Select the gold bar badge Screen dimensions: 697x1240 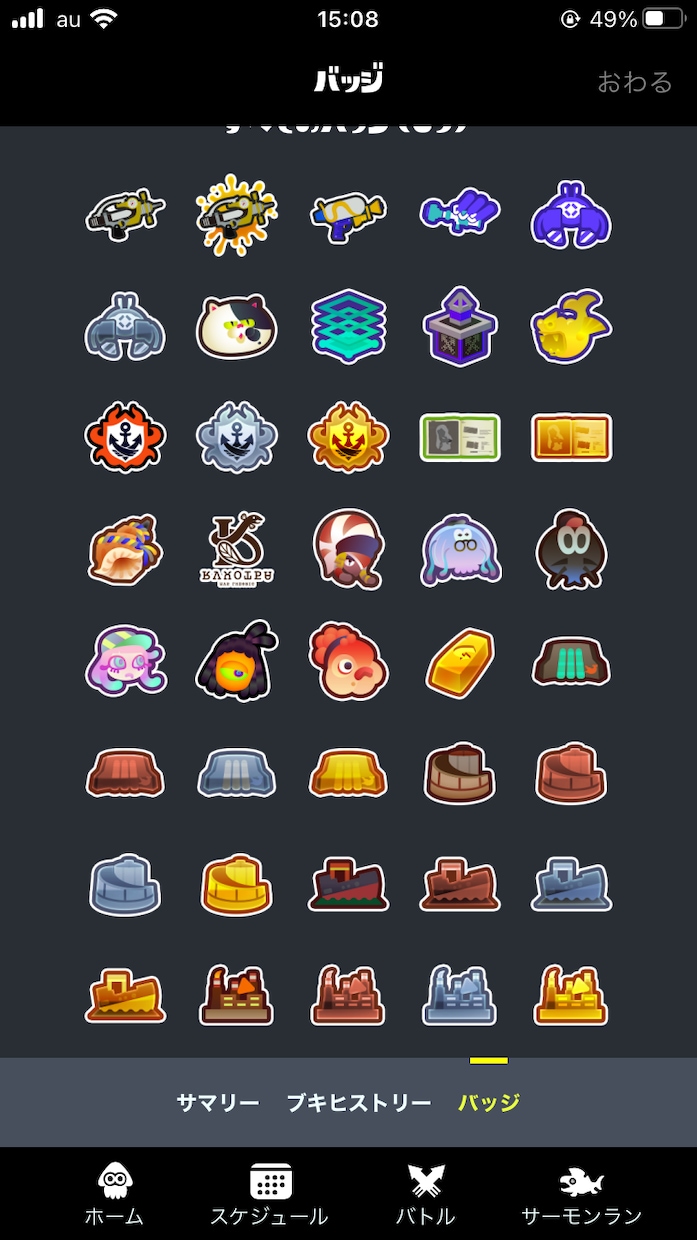[460, 662]
